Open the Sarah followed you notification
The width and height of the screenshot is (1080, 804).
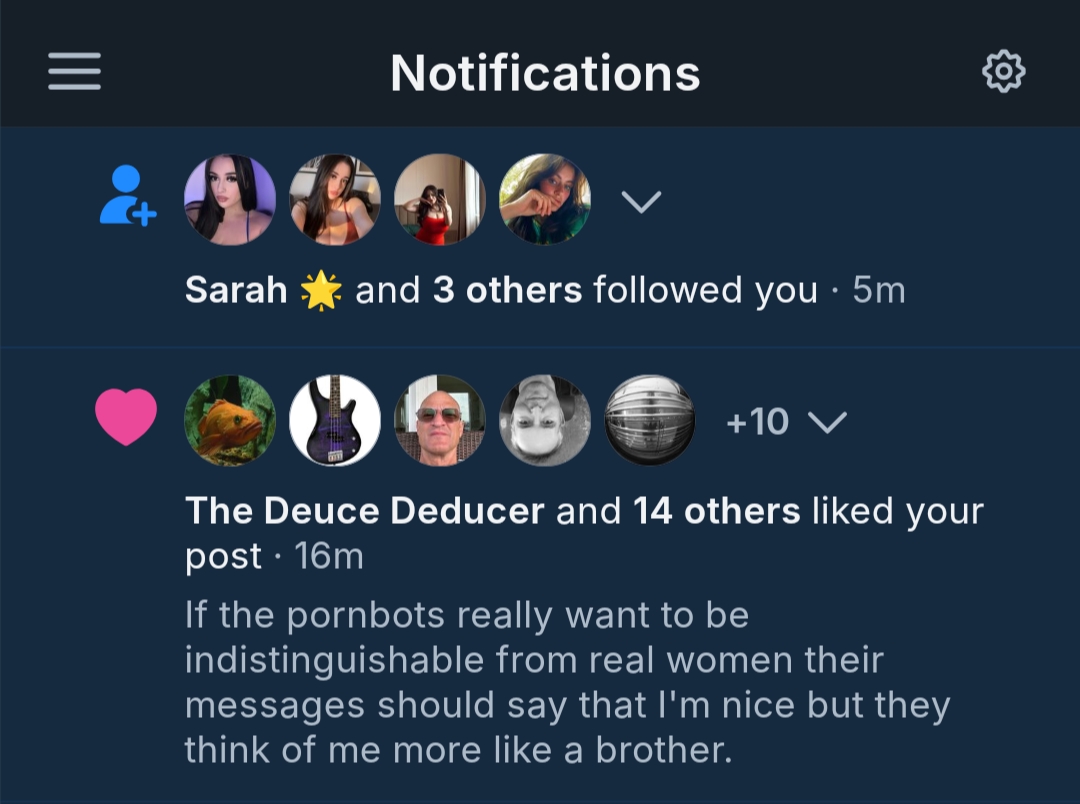[x=545, y=291]
